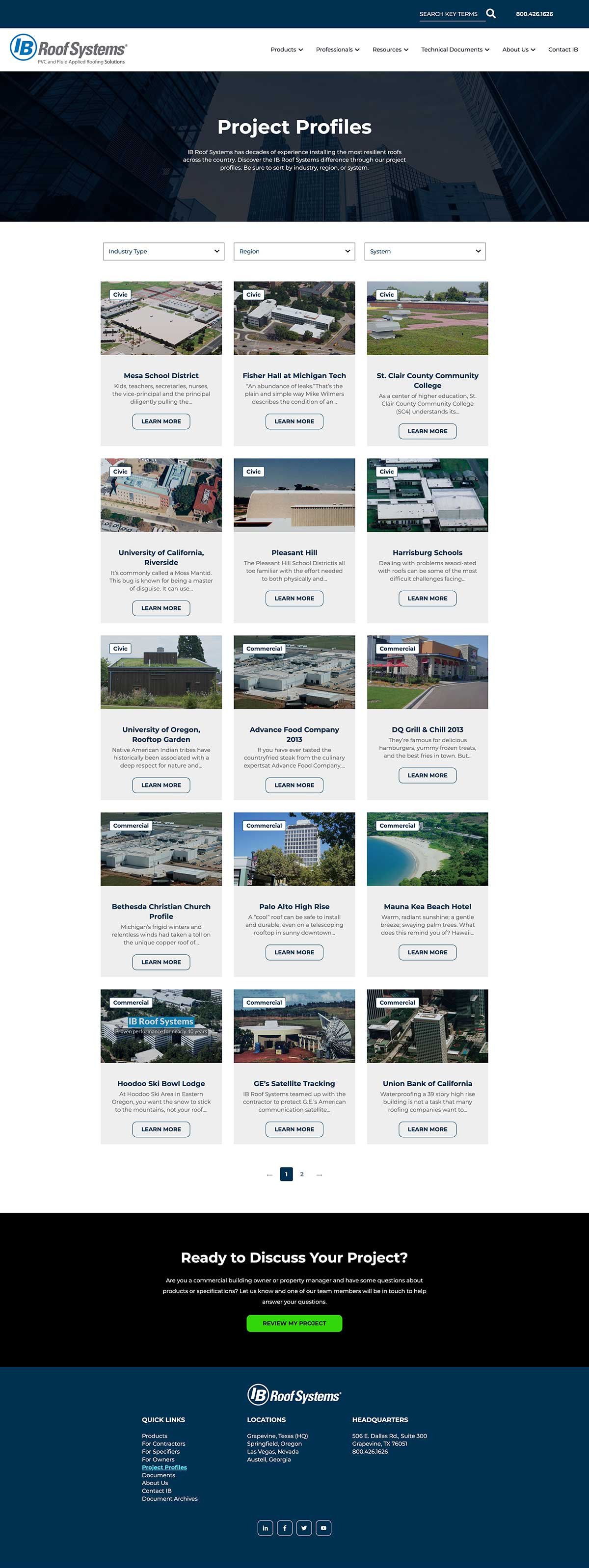Expand the System filter dropdown

point(425,251)
